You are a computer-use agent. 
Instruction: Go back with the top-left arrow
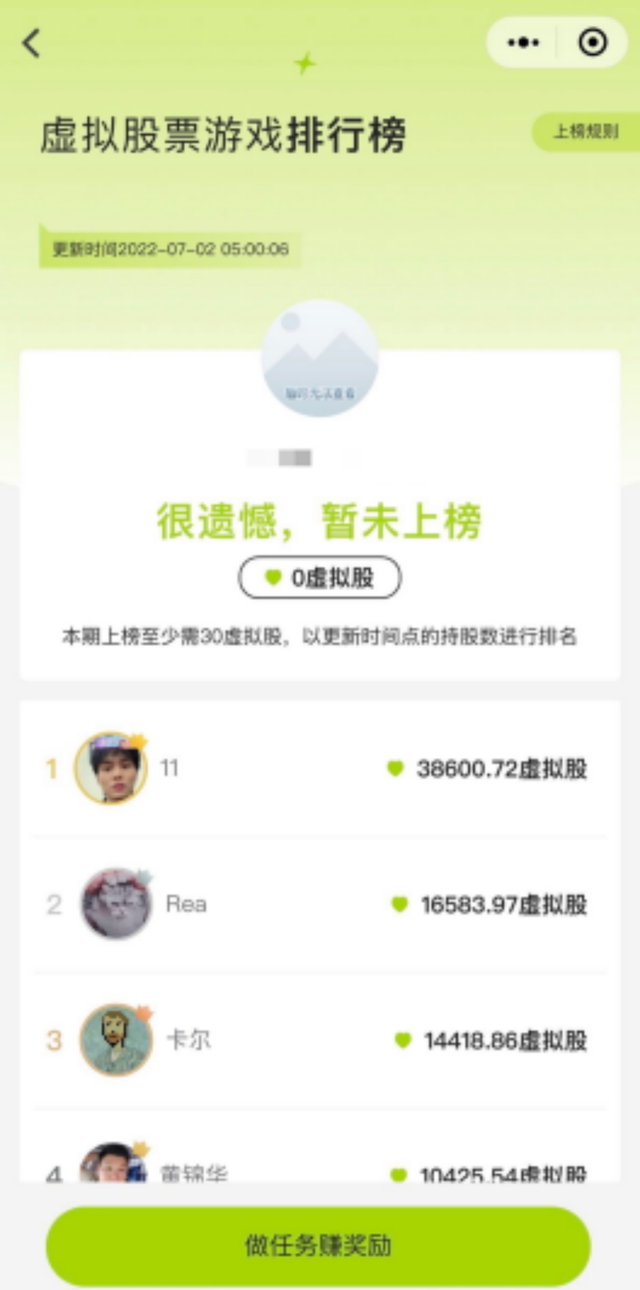point(32,43)
